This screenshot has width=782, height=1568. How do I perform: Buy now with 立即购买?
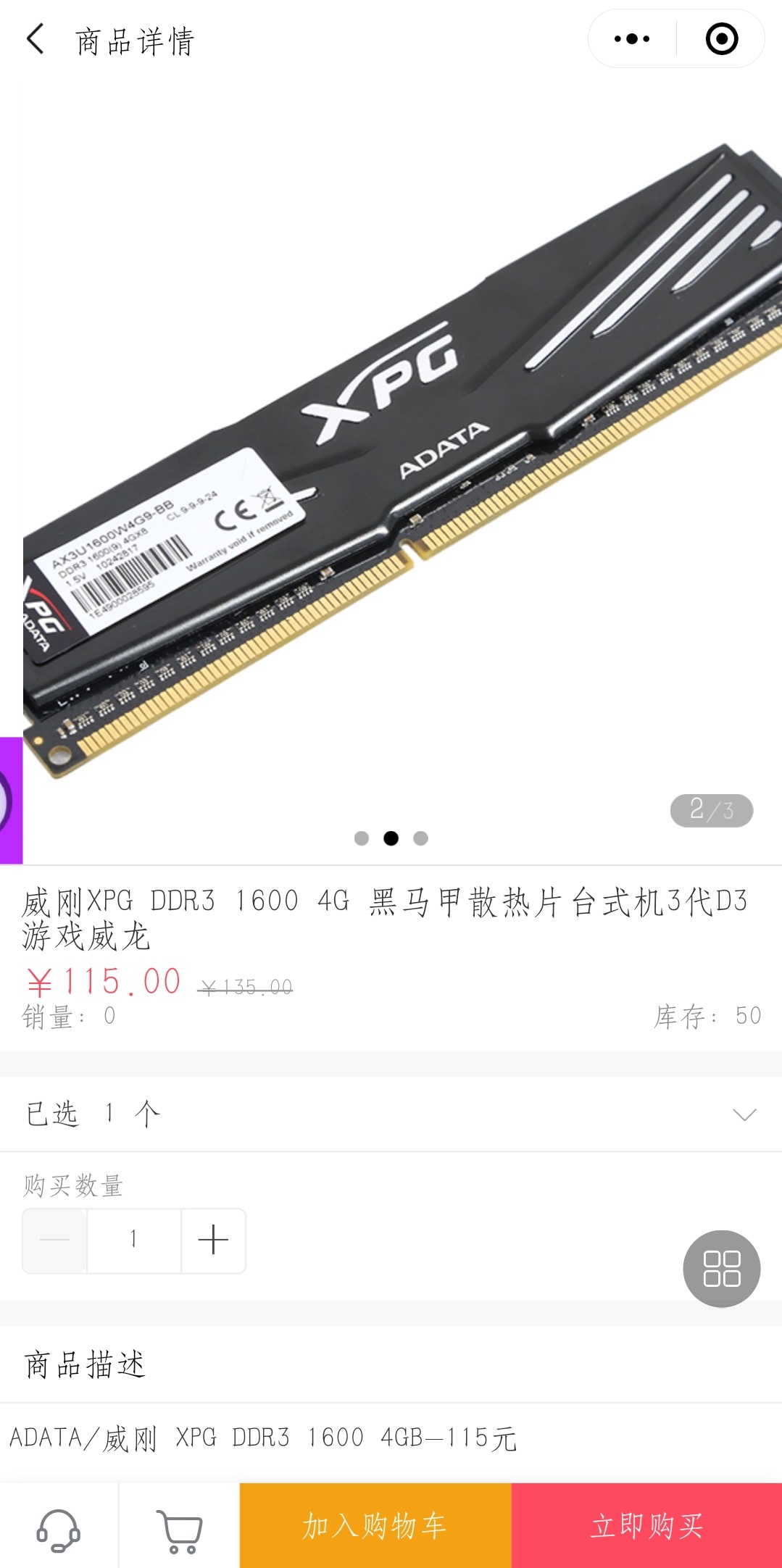coord(646,1525)
